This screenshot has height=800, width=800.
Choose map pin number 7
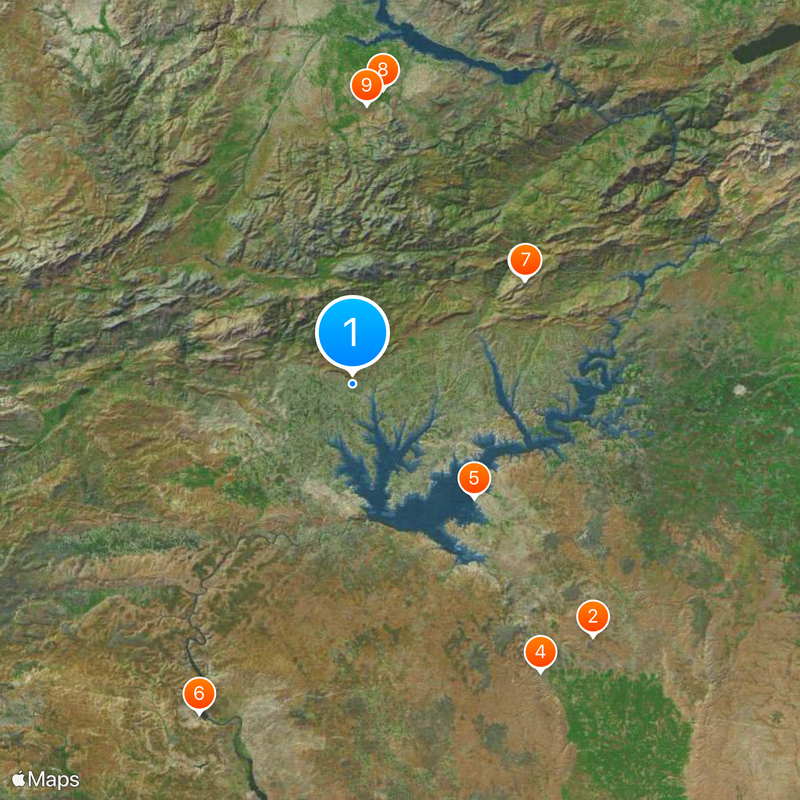(x=524, y=260)
